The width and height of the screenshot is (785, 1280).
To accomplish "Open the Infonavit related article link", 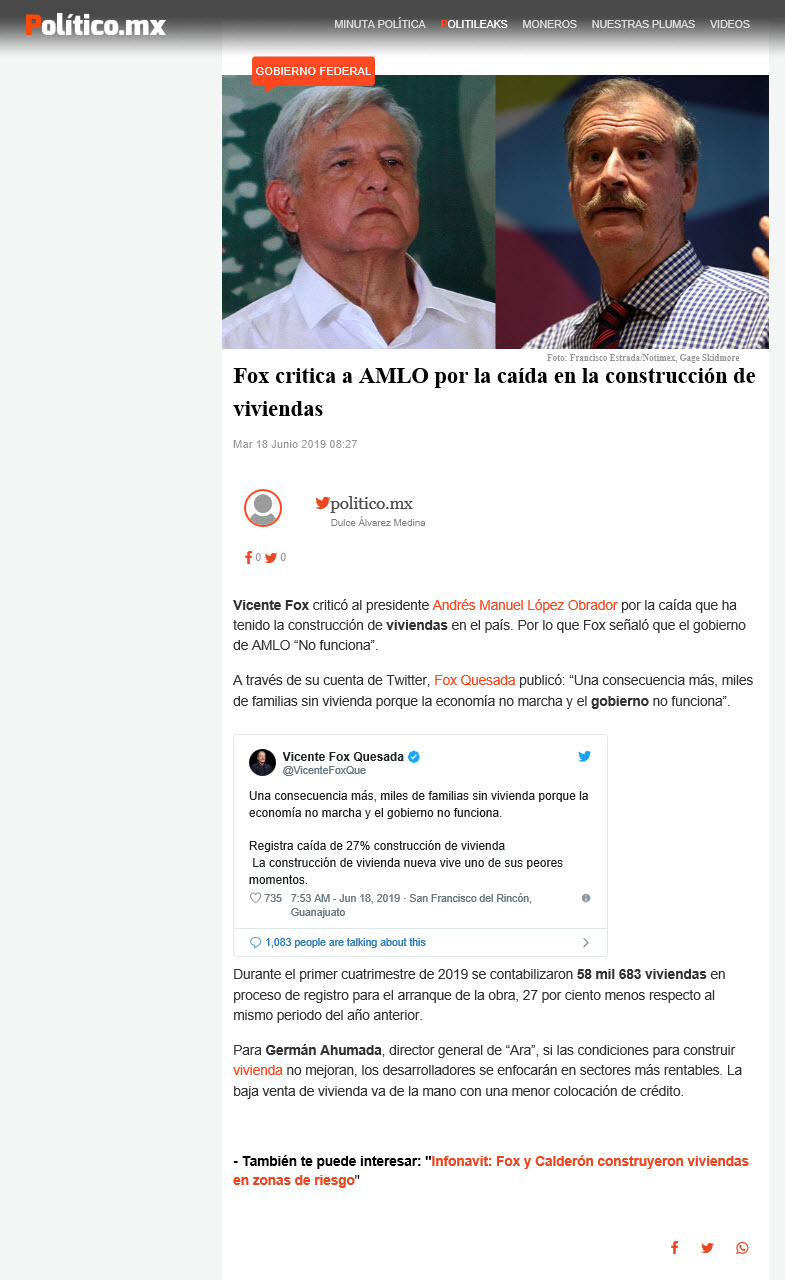I will [490, 1171].
